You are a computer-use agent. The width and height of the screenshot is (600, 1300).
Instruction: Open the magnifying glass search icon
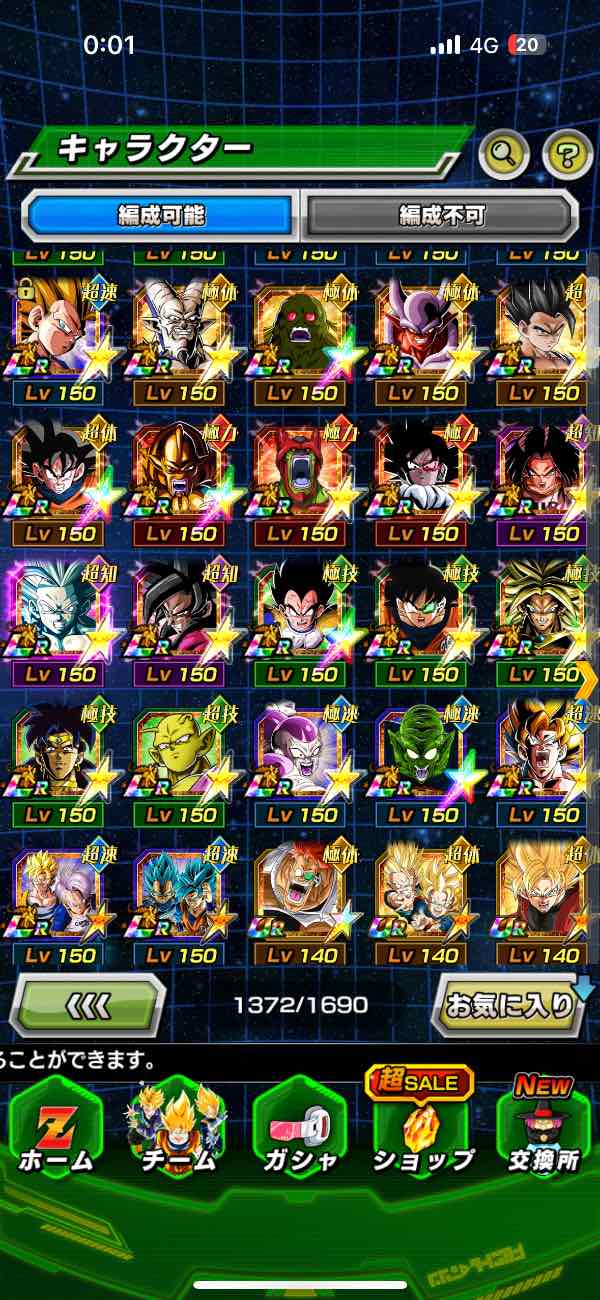pyautogui.click(x=505, y=153)
